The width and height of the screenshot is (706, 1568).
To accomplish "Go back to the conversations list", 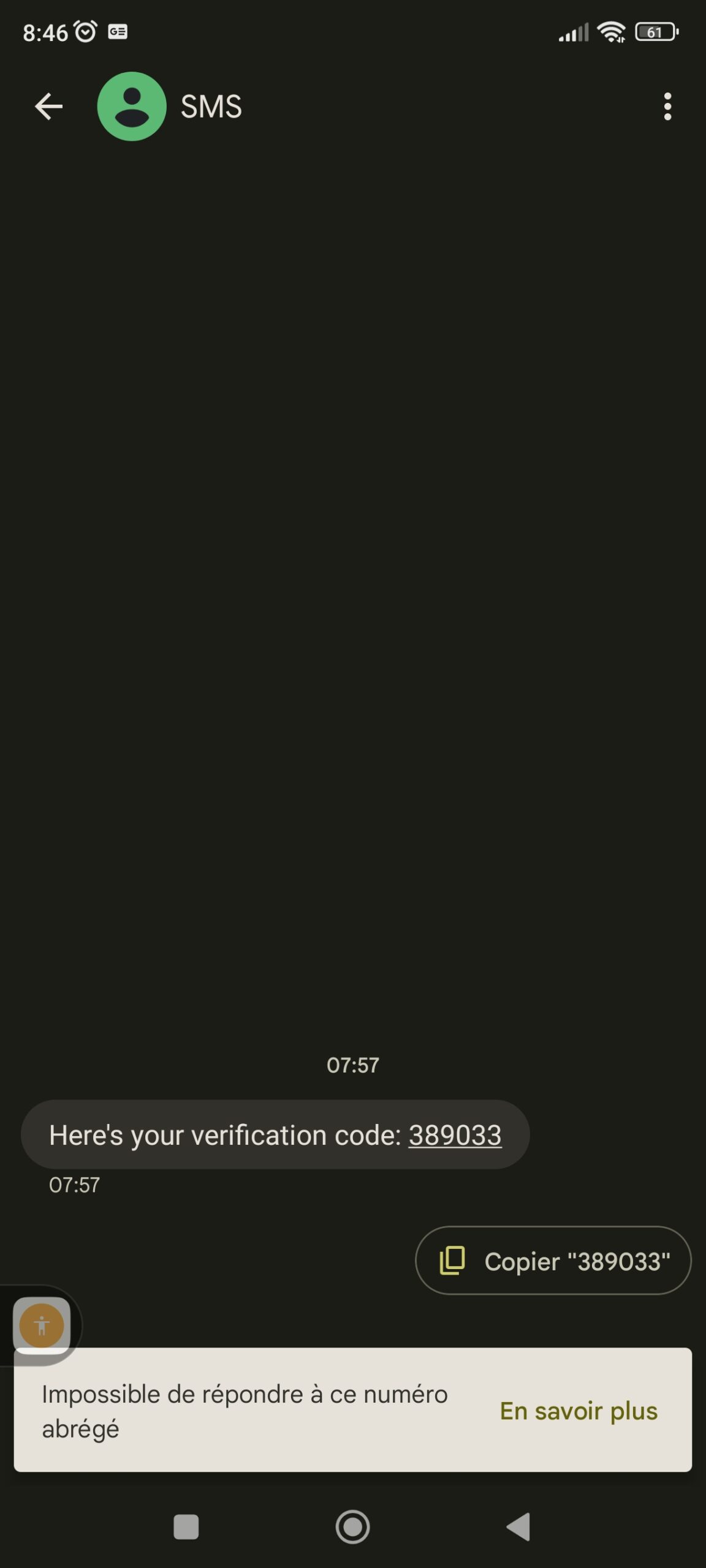I will (x=49, y=107).
